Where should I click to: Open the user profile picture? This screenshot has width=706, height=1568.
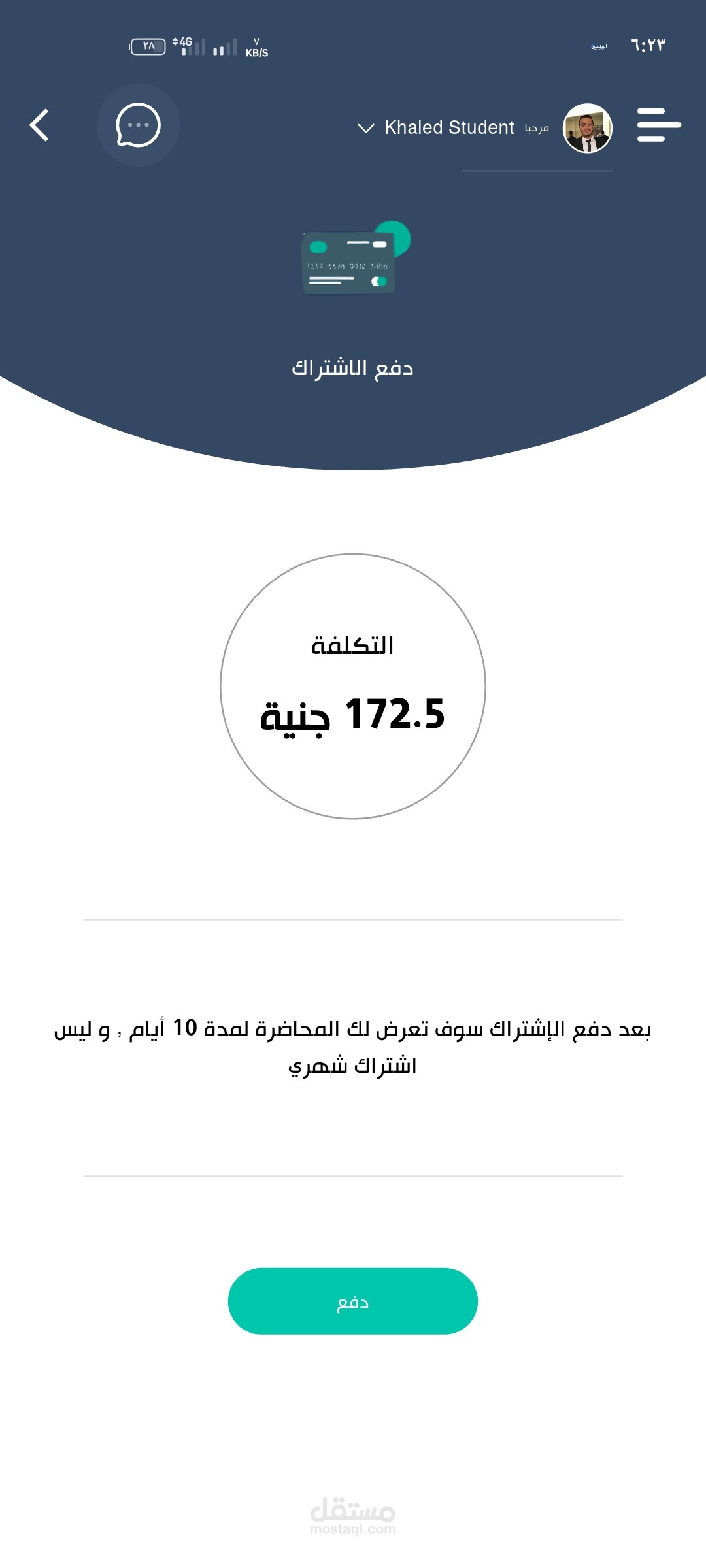pos(587,128)
